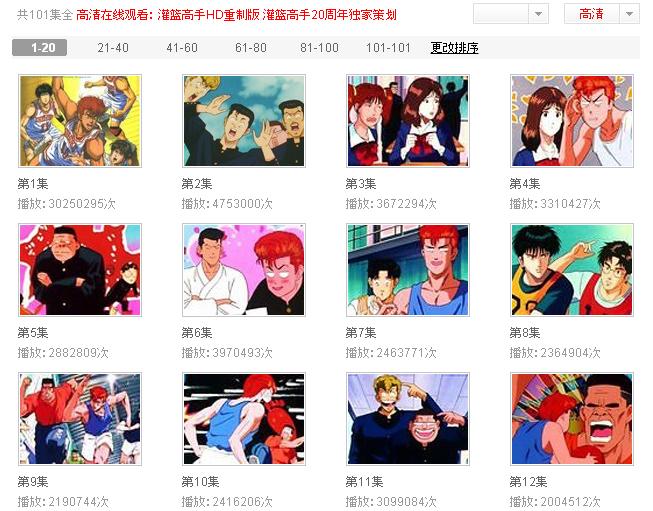Show episodes 61-80
The image size is (653, 511).
click(250, 48)
